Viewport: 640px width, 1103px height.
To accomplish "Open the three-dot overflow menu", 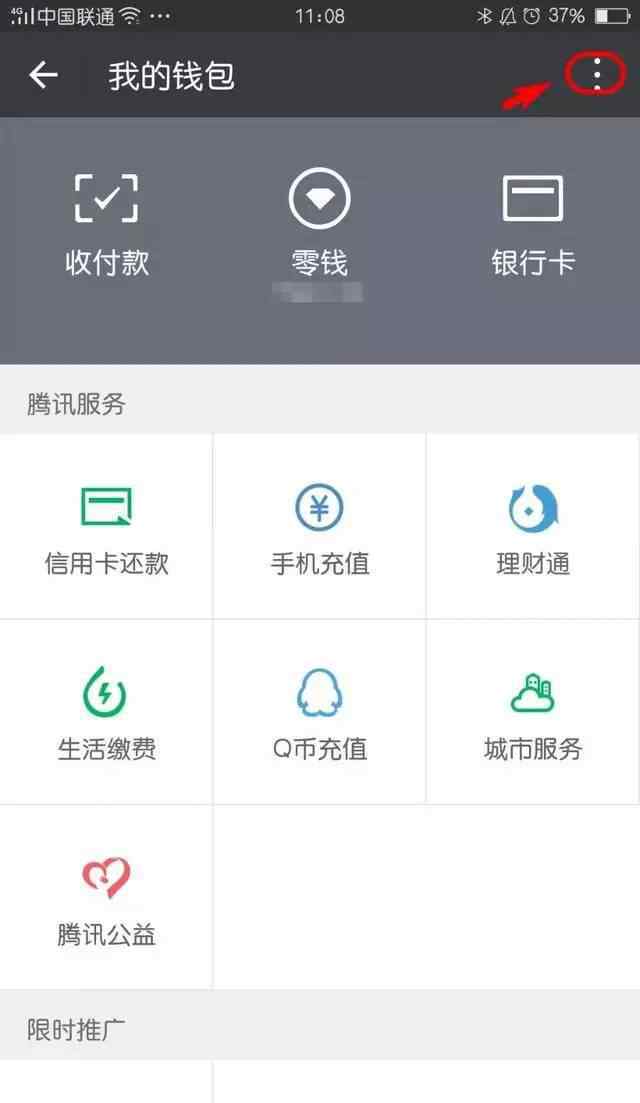I will tap(596, 74).
